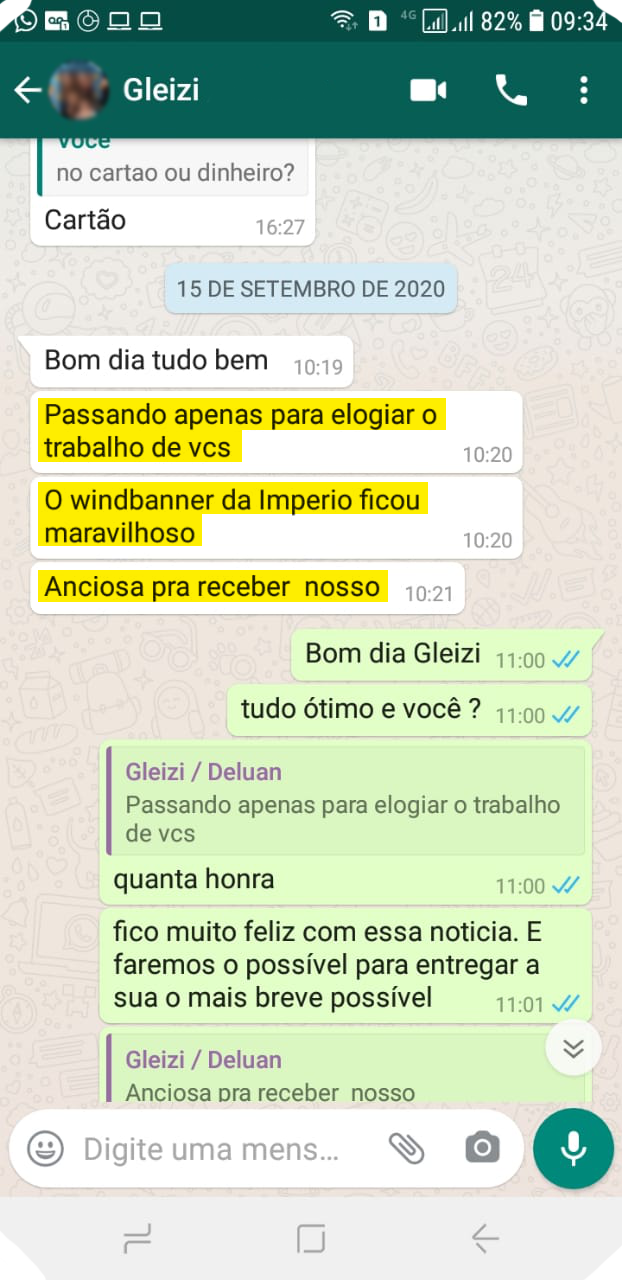The height and width of the screenshot is (1280, 622).
Task: Open the recent apps button
Action: (x=137, y=1240)
